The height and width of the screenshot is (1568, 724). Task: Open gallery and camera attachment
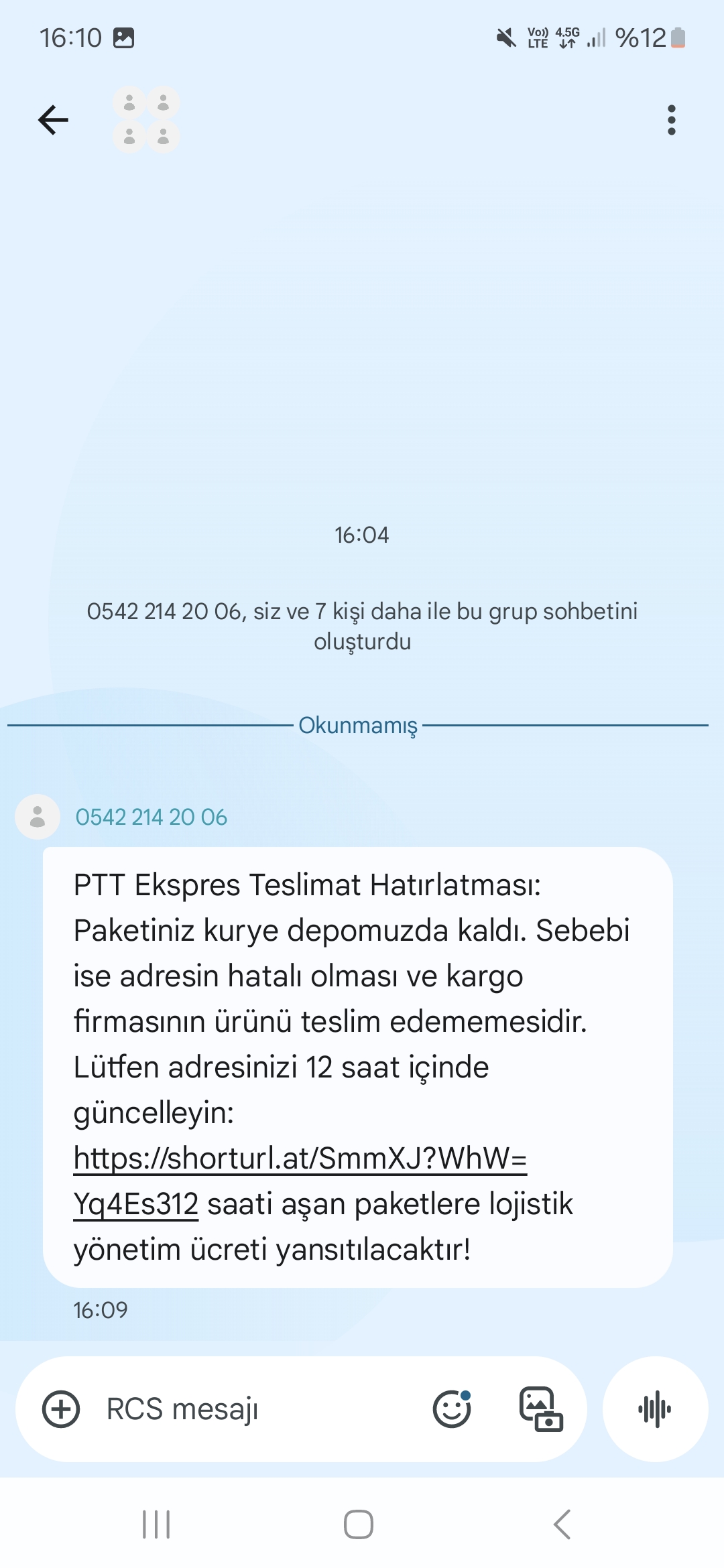click(540, 1409)
